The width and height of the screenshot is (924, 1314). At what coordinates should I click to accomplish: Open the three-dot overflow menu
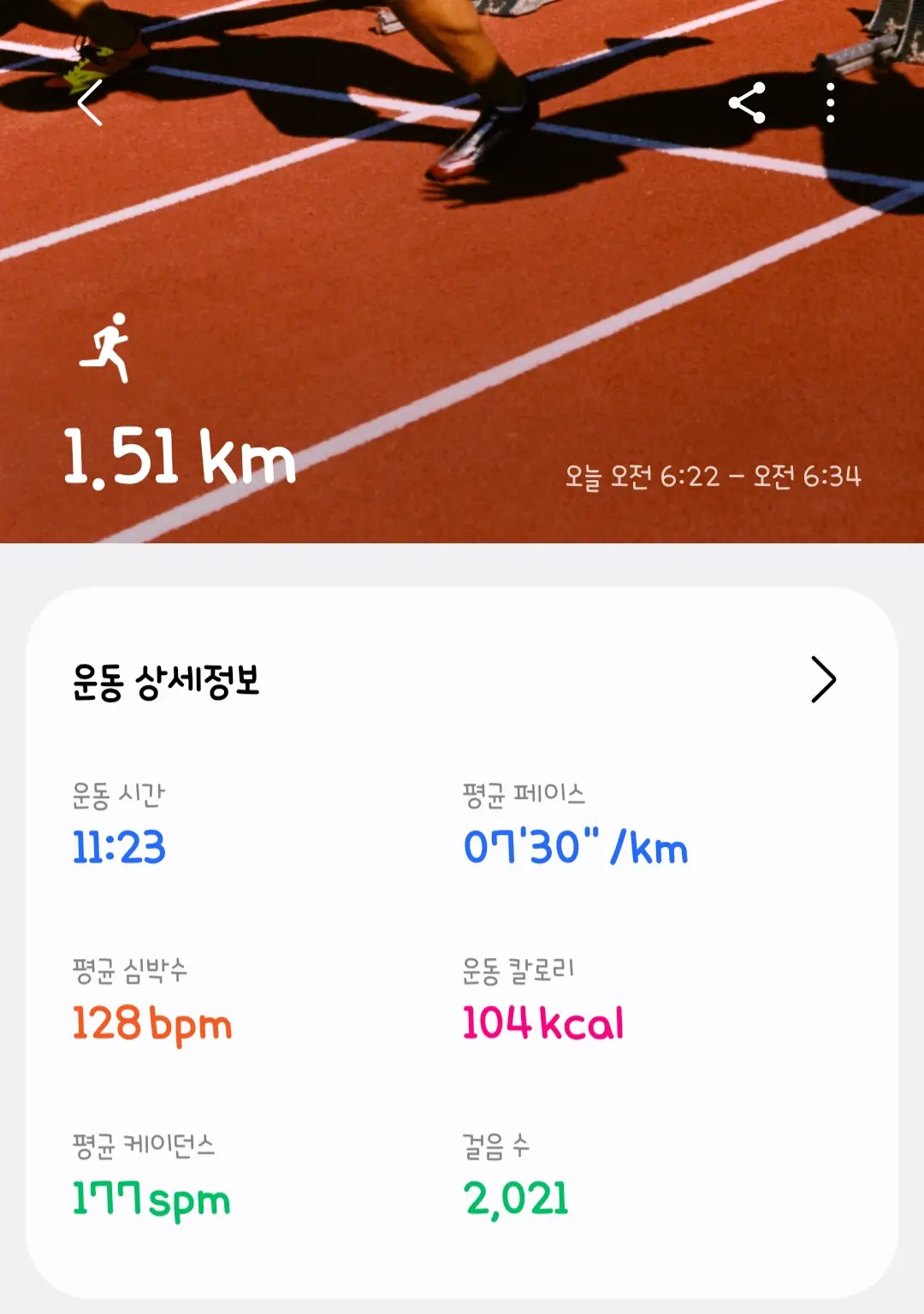pyautogui.click(x=830, y=104)
